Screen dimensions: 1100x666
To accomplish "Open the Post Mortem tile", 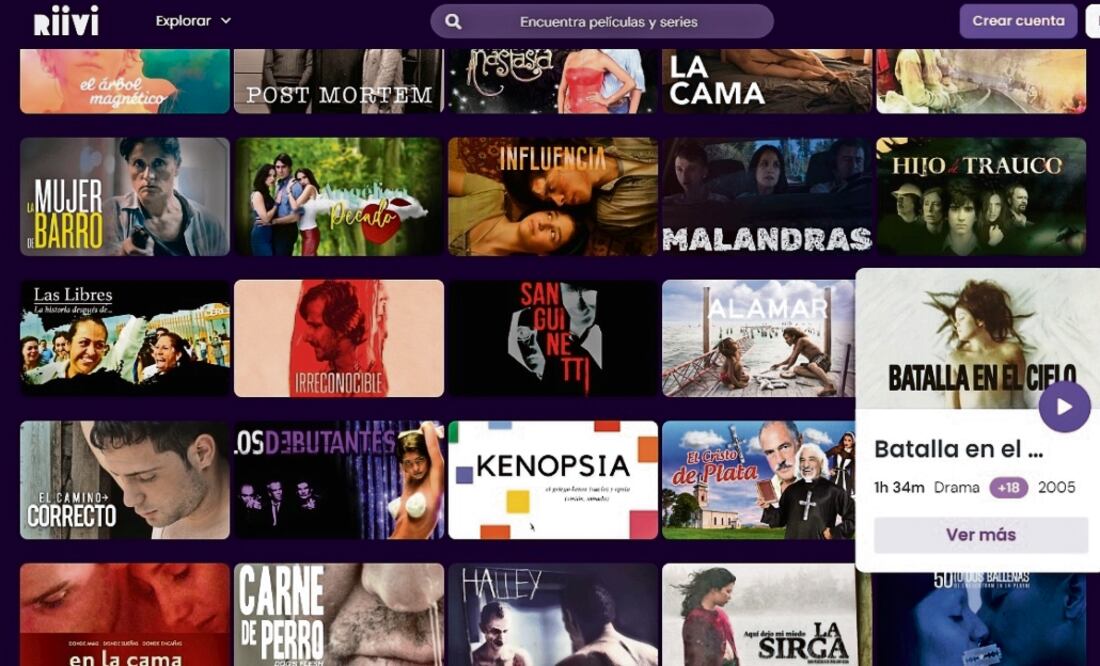I will click(338, 80).
